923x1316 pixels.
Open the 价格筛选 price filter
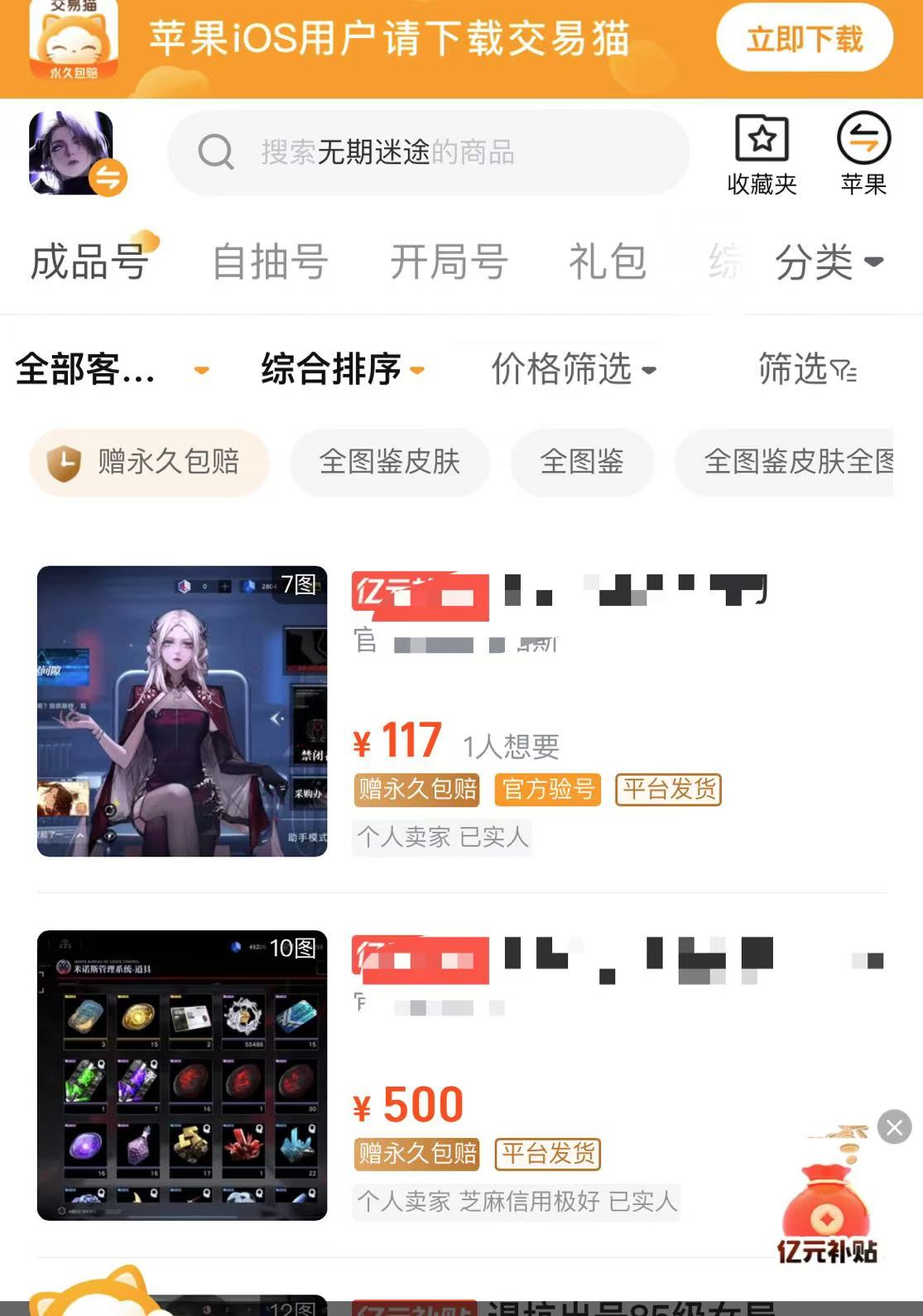point(573,369)
